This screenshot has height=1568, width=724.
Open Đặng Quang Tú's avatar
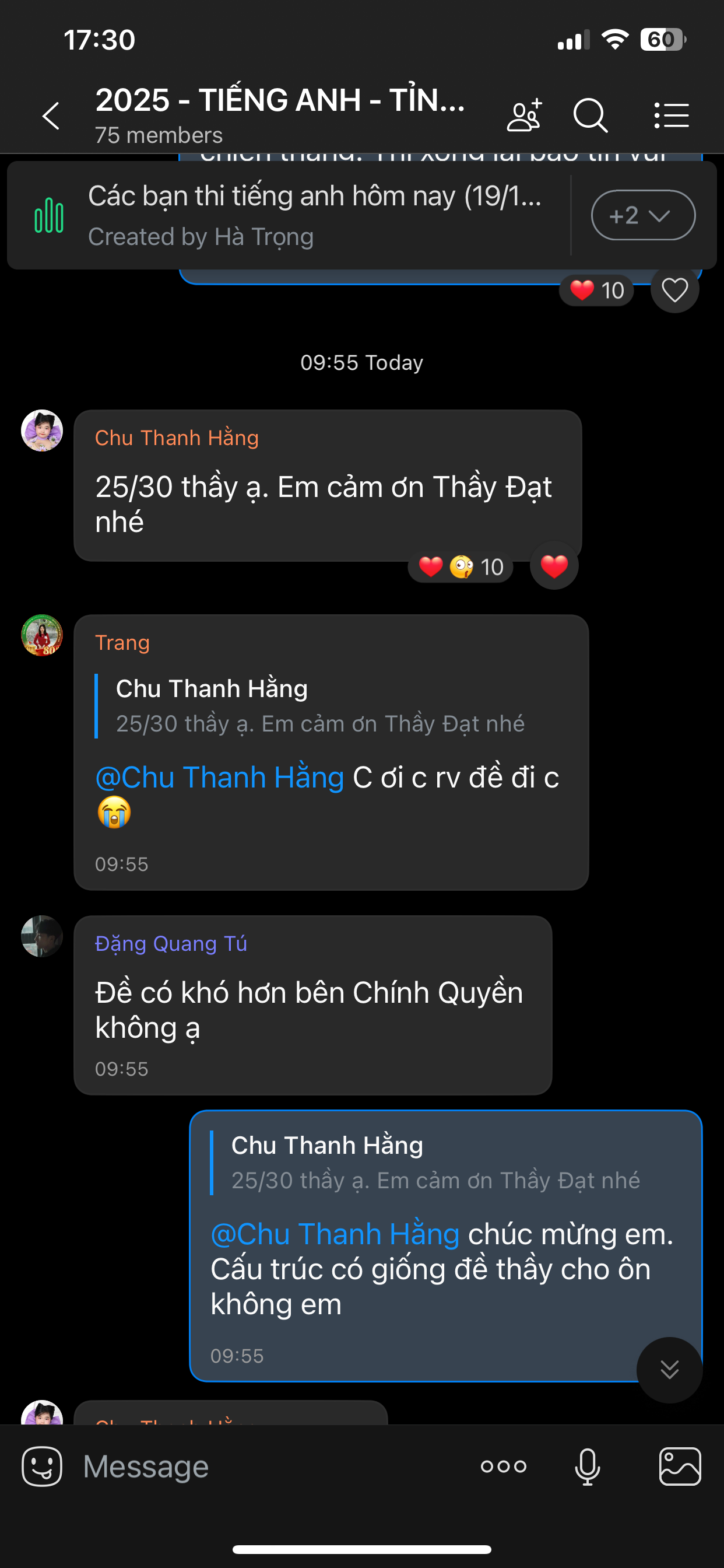pyautogui.click(x=42, y=936)
